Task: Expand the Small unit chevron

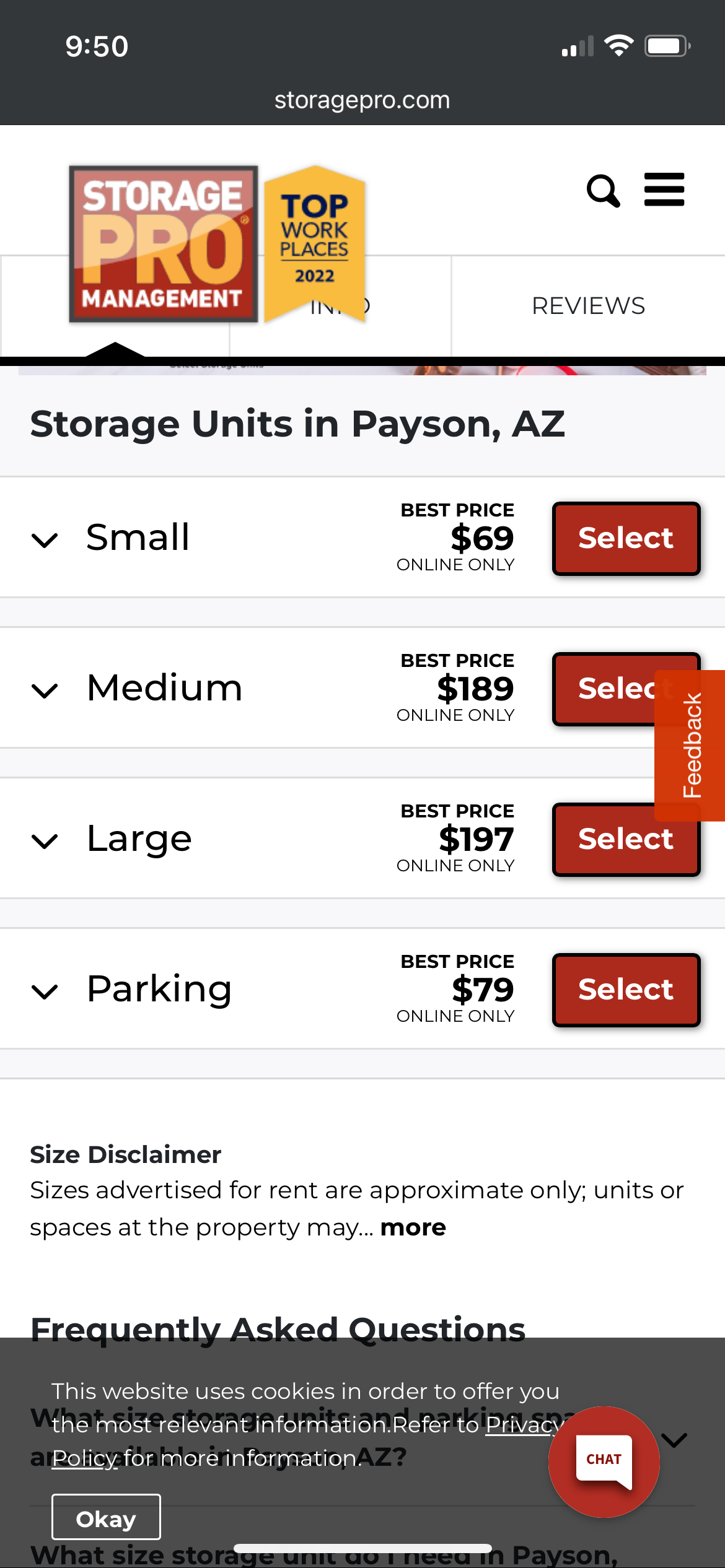Action: point(45,540)
